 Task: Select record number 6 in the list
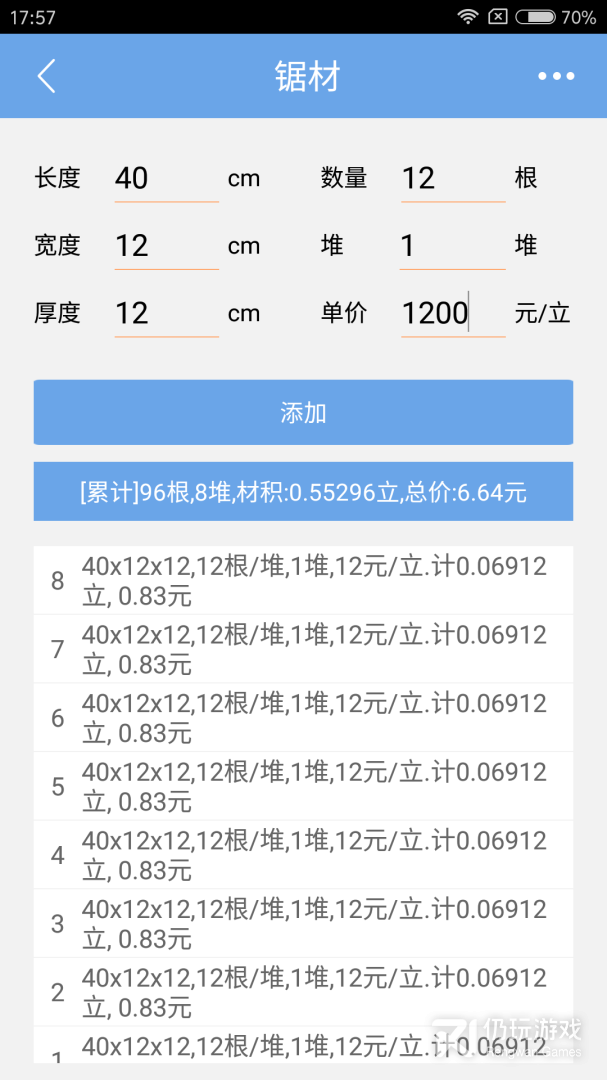[303, 718]
